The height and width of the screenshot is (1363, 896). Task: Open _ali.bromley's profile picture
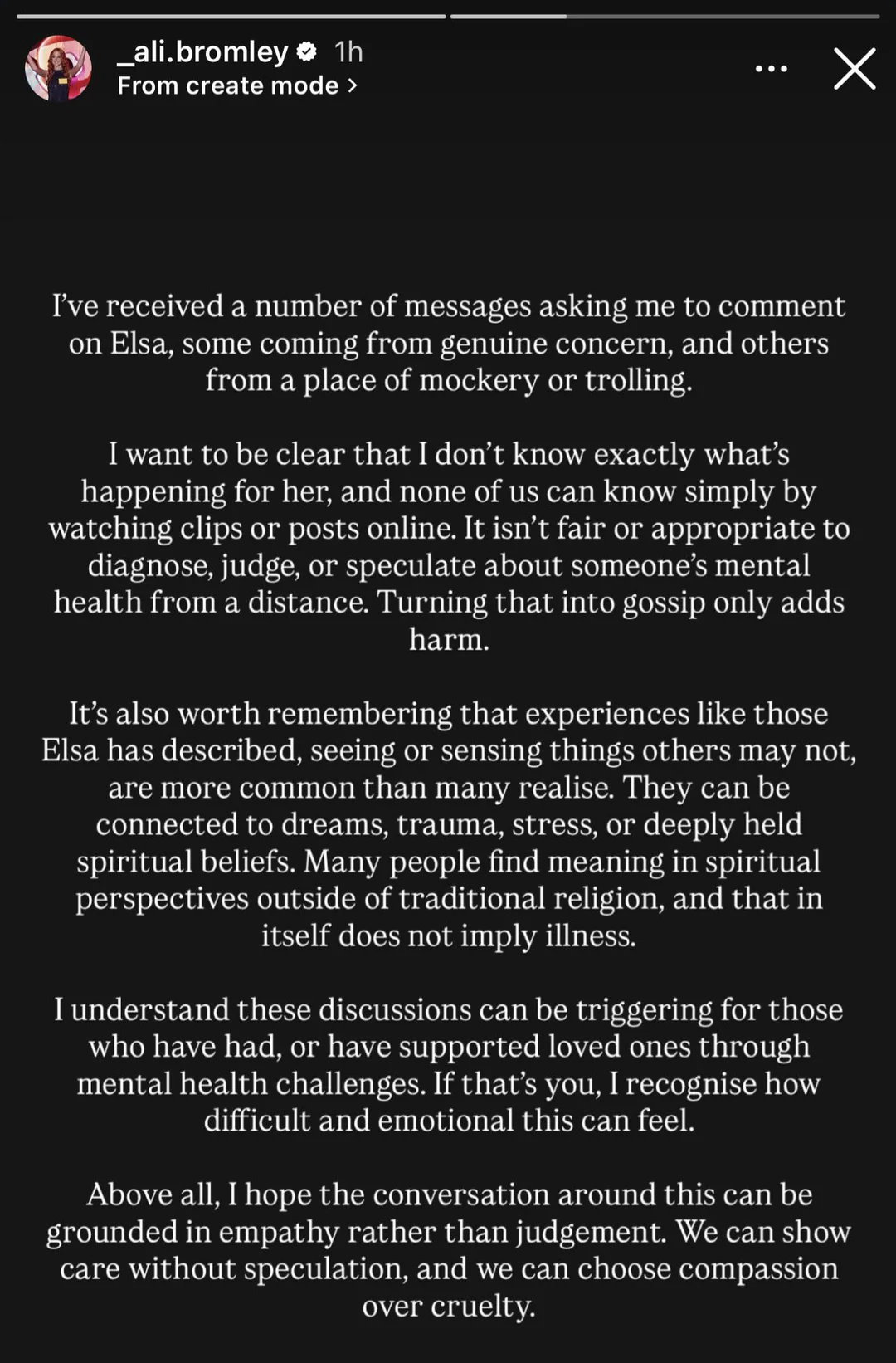58,68
